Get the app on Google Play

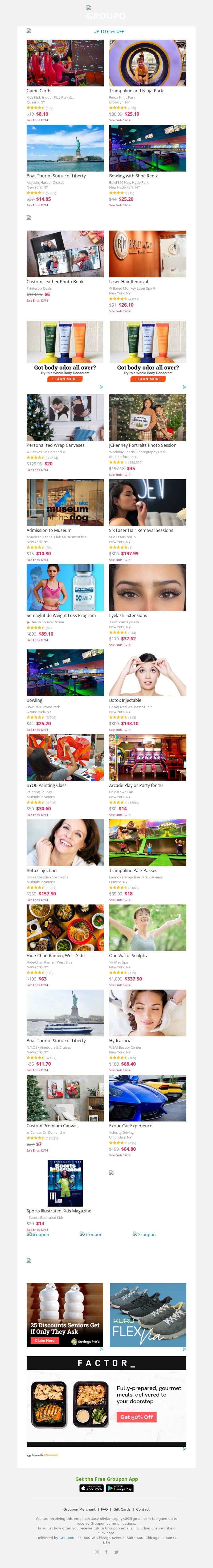pos(119,1488)
